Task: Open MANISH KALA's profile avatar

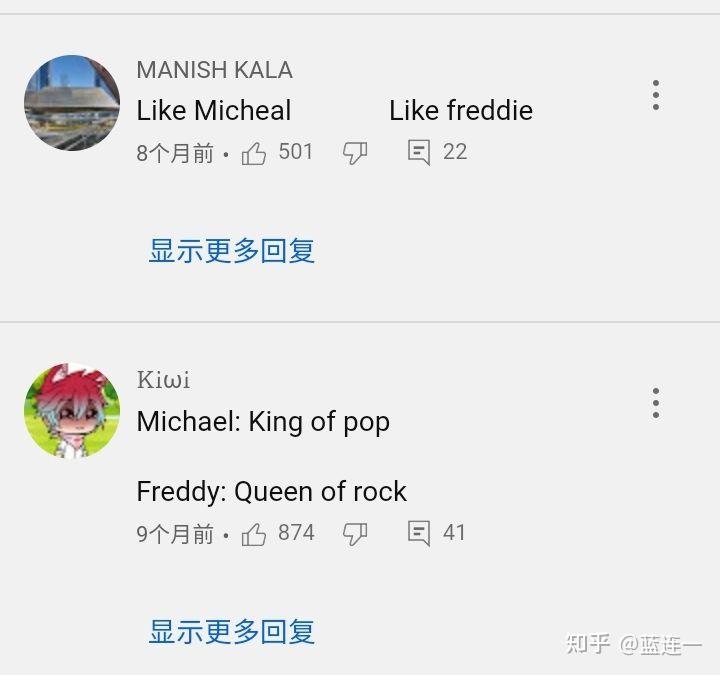Action: coord(72,103)
